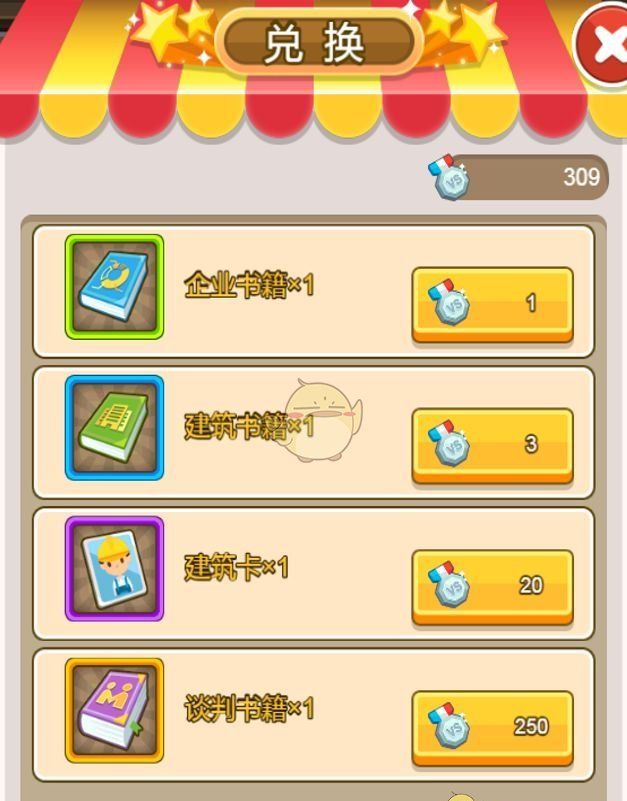This screenshot has width=627, height=801.
Task: Redeem 企业书籍 for 1 medal
Action: (492, 304)
